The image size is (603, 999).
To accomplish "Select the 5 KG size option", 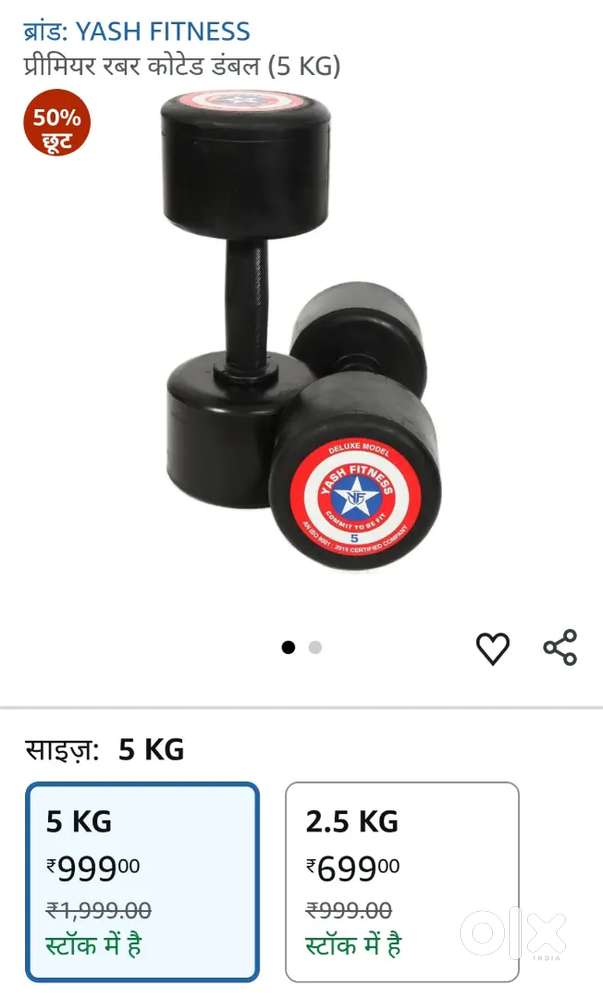I will 142,882.
